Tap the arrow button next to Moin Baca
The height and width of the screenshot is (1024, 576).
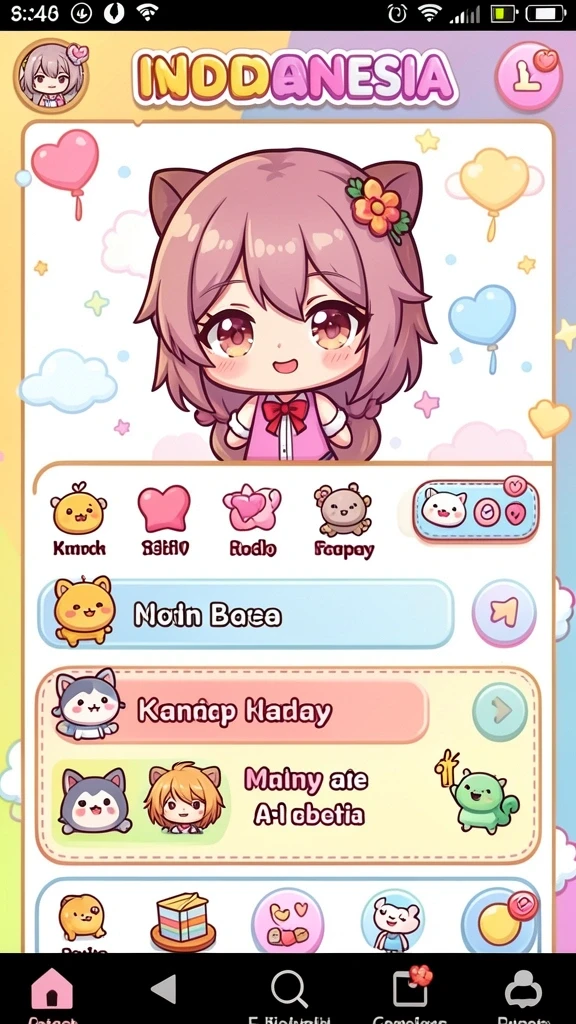pos(504,613)
